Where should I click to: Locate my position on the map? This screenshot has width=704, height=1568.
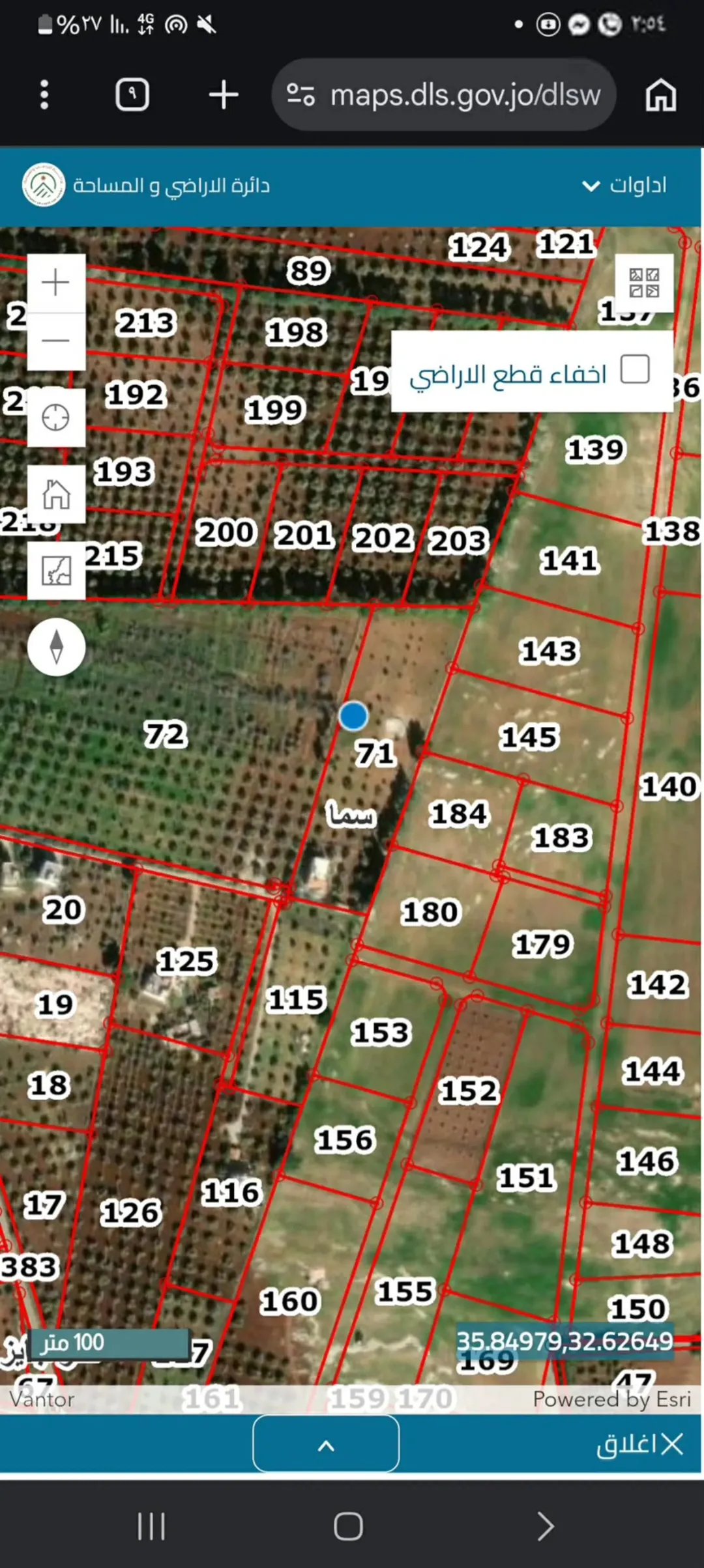point(56,418)
